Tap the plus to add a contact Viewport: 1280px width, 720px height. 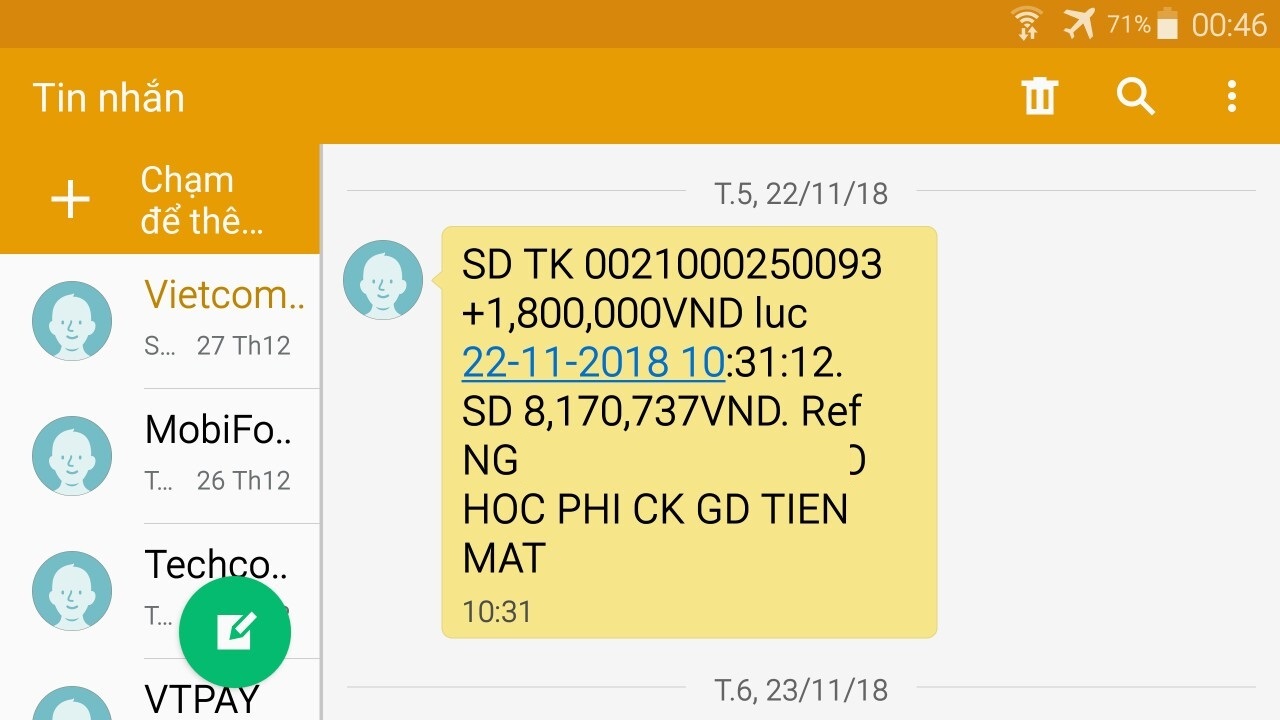[70, 200]
